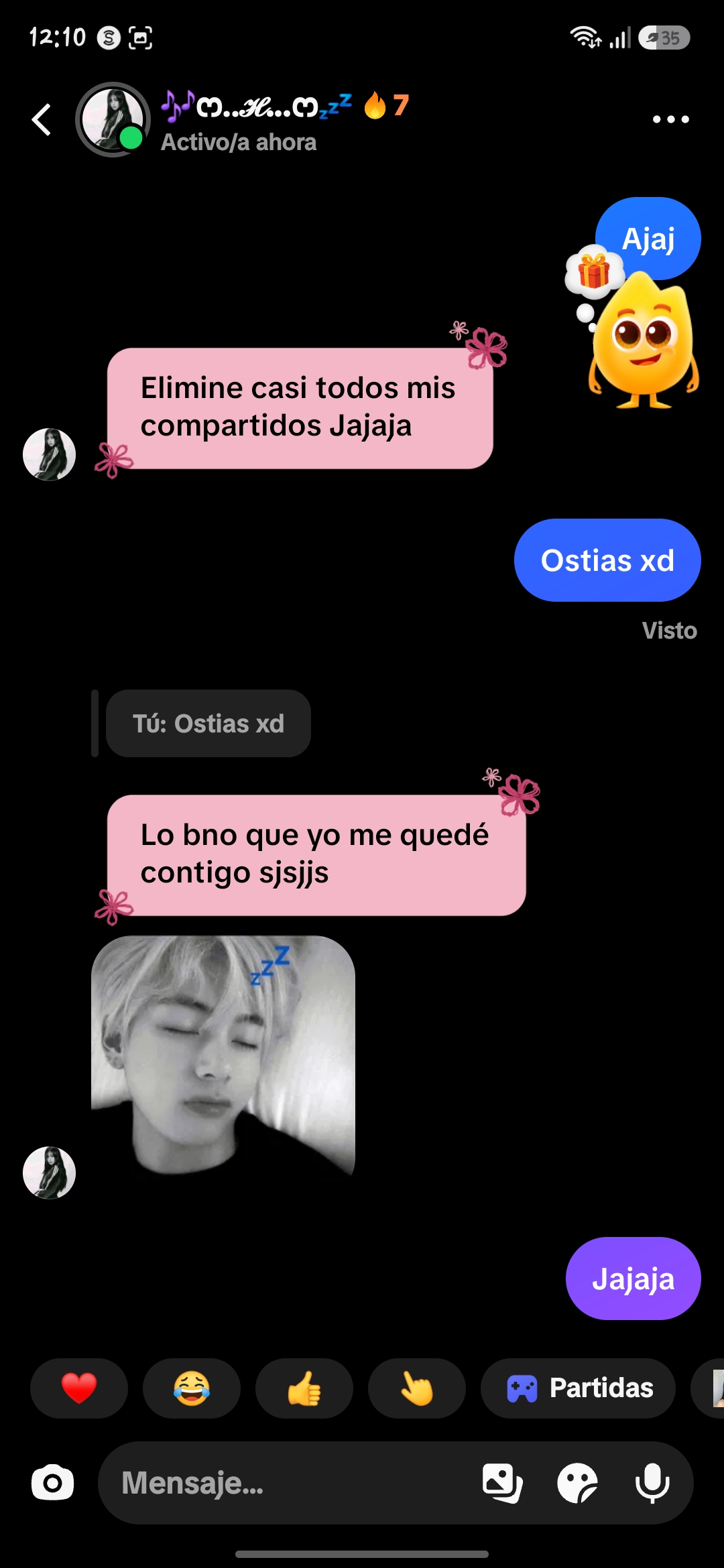Tap the gift mascot sticker near Ajaj

pos(633,328)
